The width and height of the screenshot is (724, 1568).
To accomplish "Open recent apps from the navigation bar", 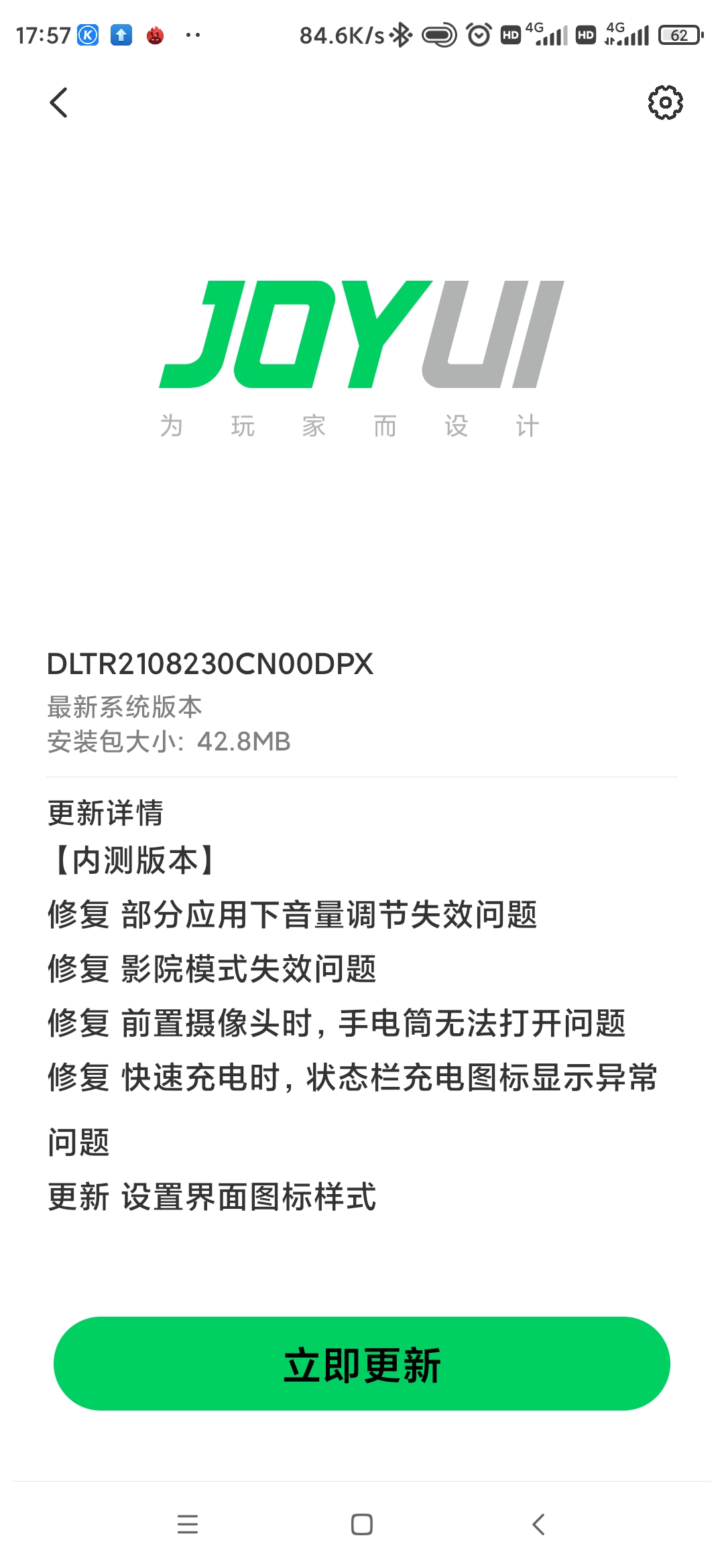I will point(188,1524).
